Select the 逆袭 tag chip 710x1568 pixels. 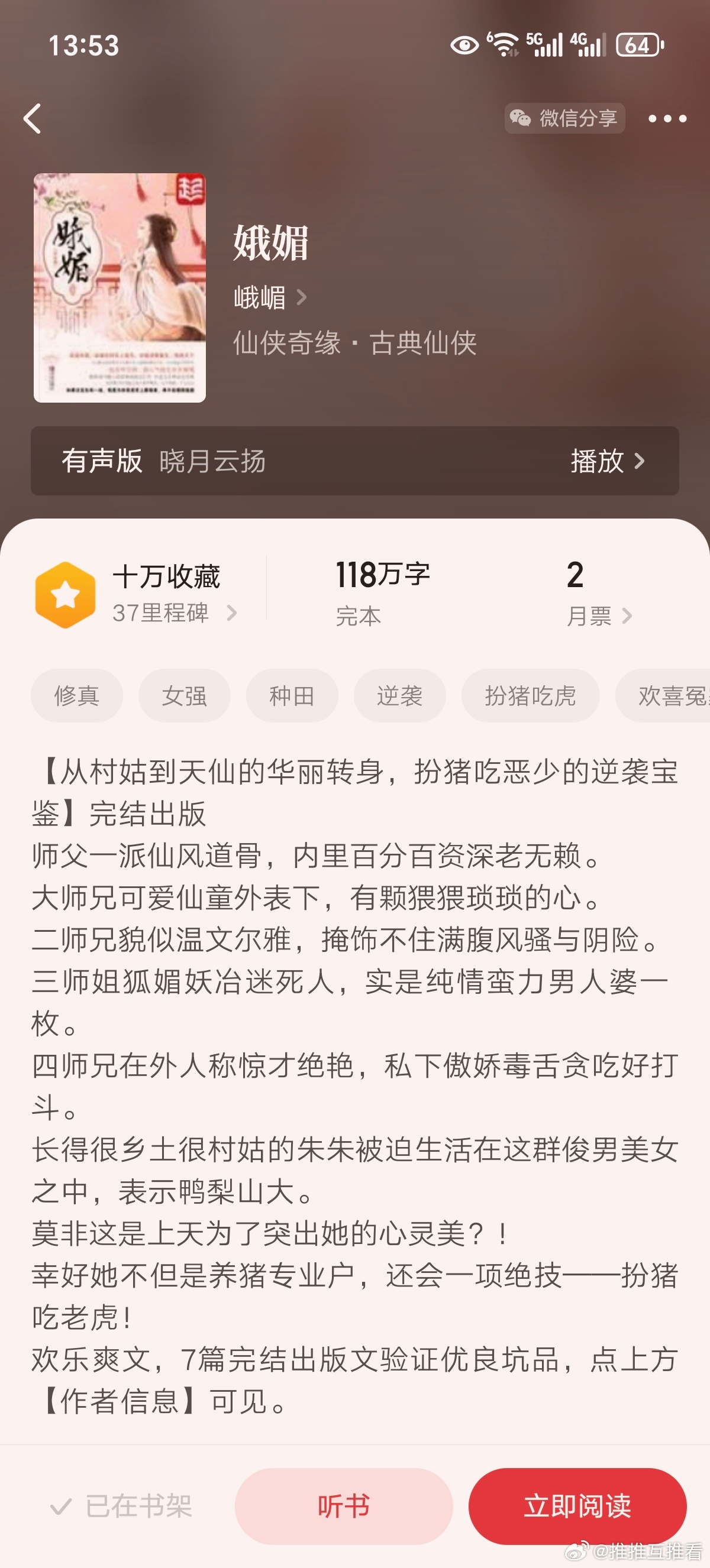(x=399, y=696)
